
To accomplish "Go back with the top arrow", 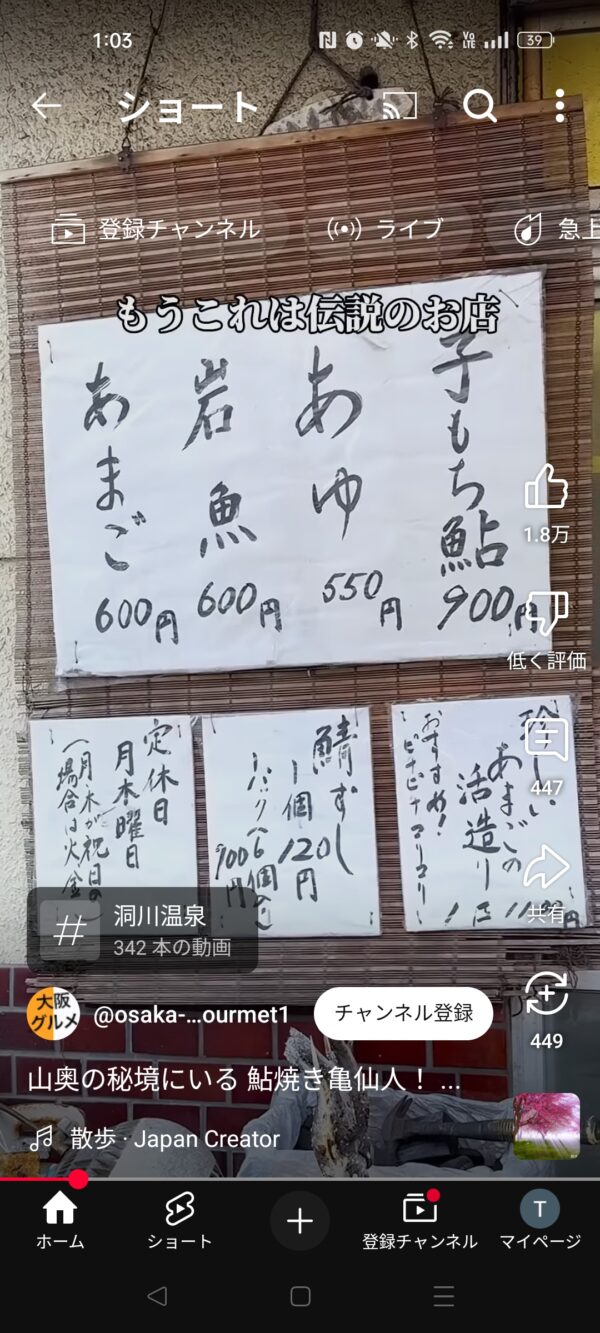I will click(46, 106).
